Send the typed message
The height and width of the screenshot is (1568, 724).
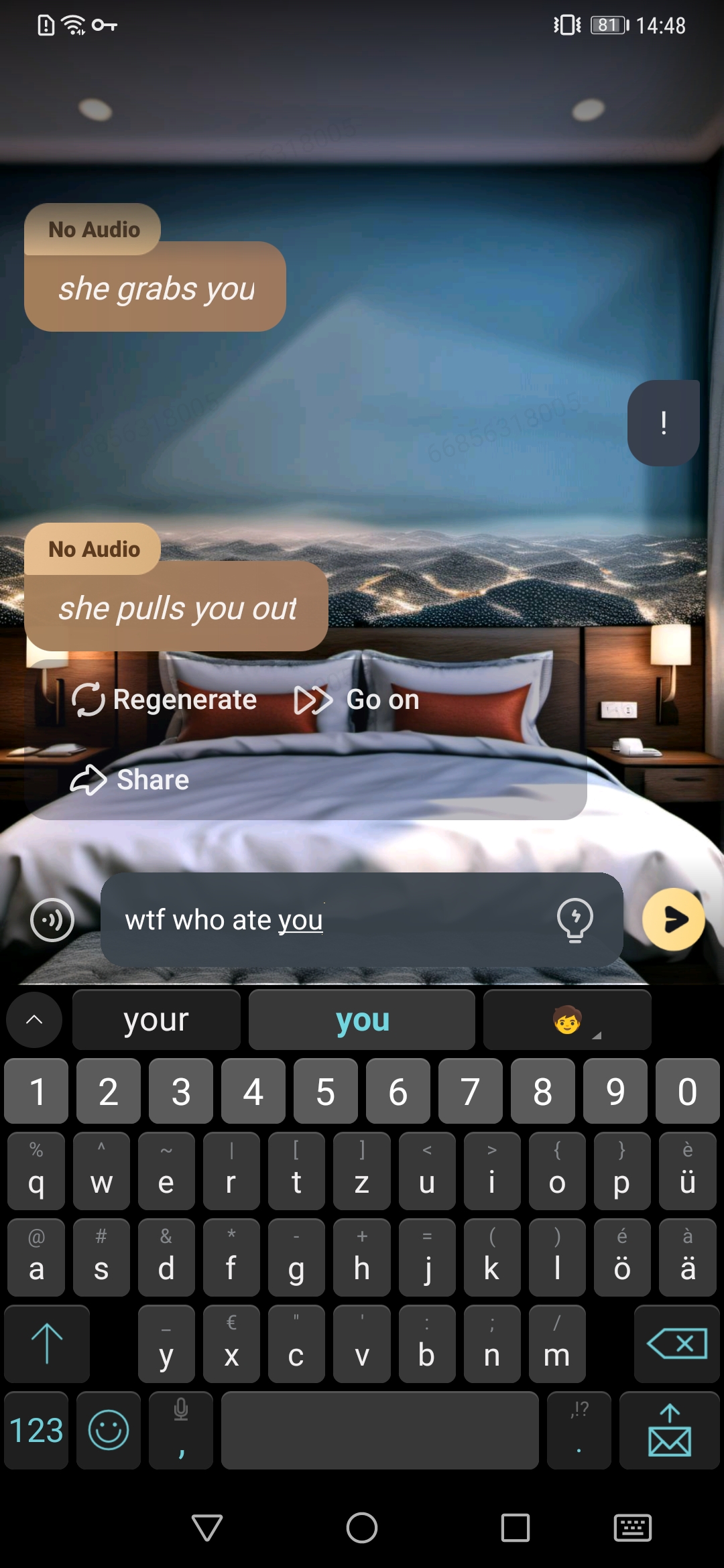point(673,919)
